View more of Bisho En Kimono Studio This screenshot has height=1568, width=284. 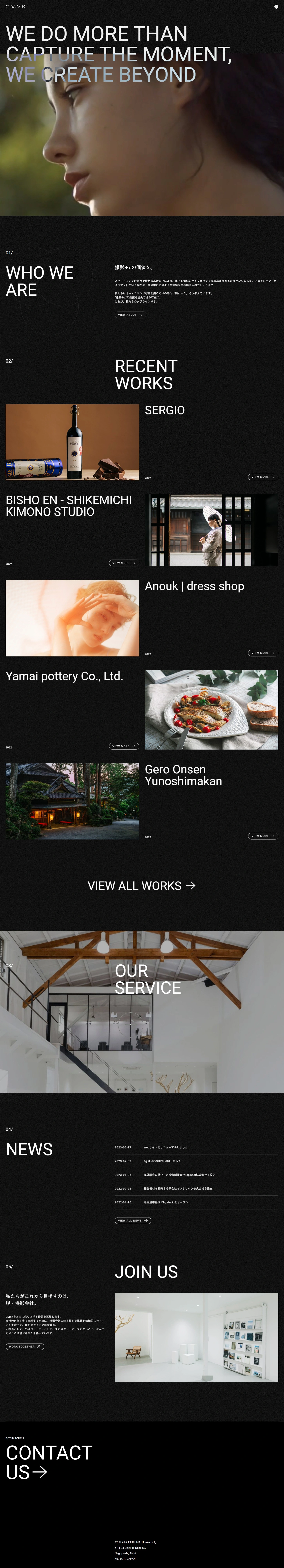(124, 563)
